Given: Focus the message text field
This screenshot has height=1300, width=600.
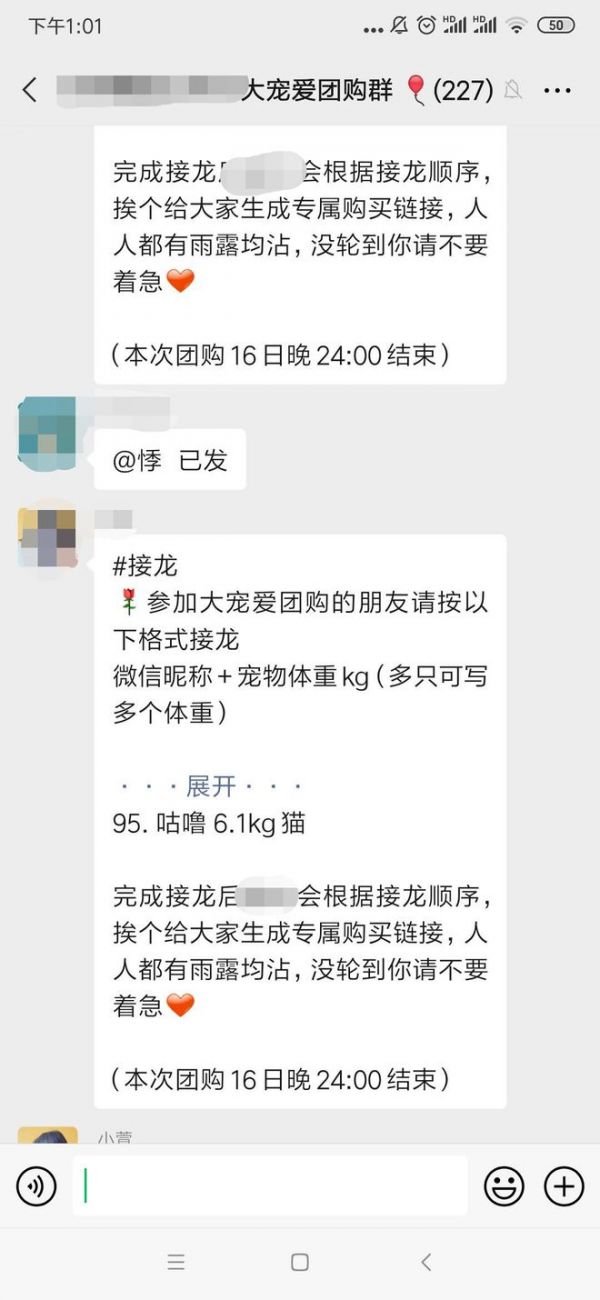Looking at the screenshot, I should click(270, 1187).
